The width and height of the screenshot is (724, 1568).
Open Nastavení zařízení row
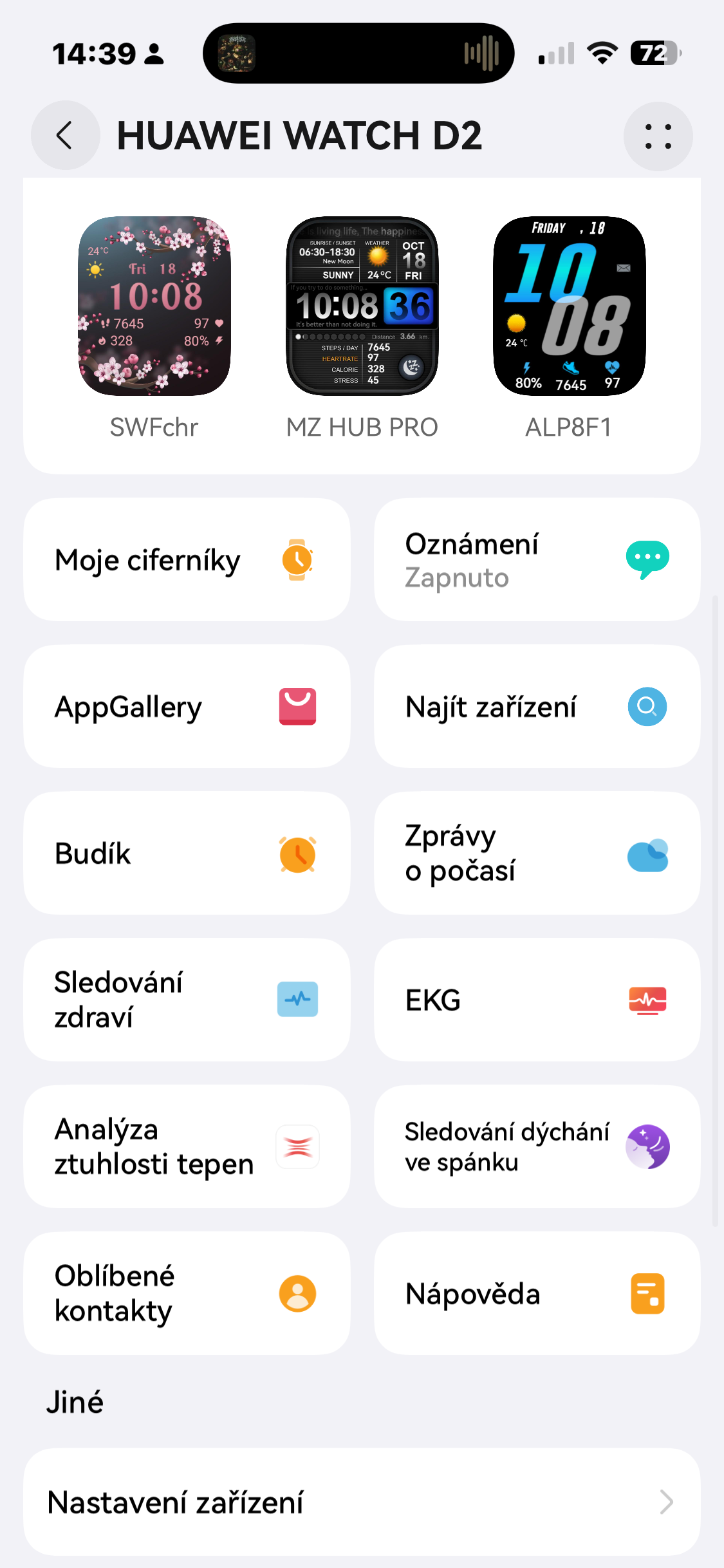[362, 1502]
